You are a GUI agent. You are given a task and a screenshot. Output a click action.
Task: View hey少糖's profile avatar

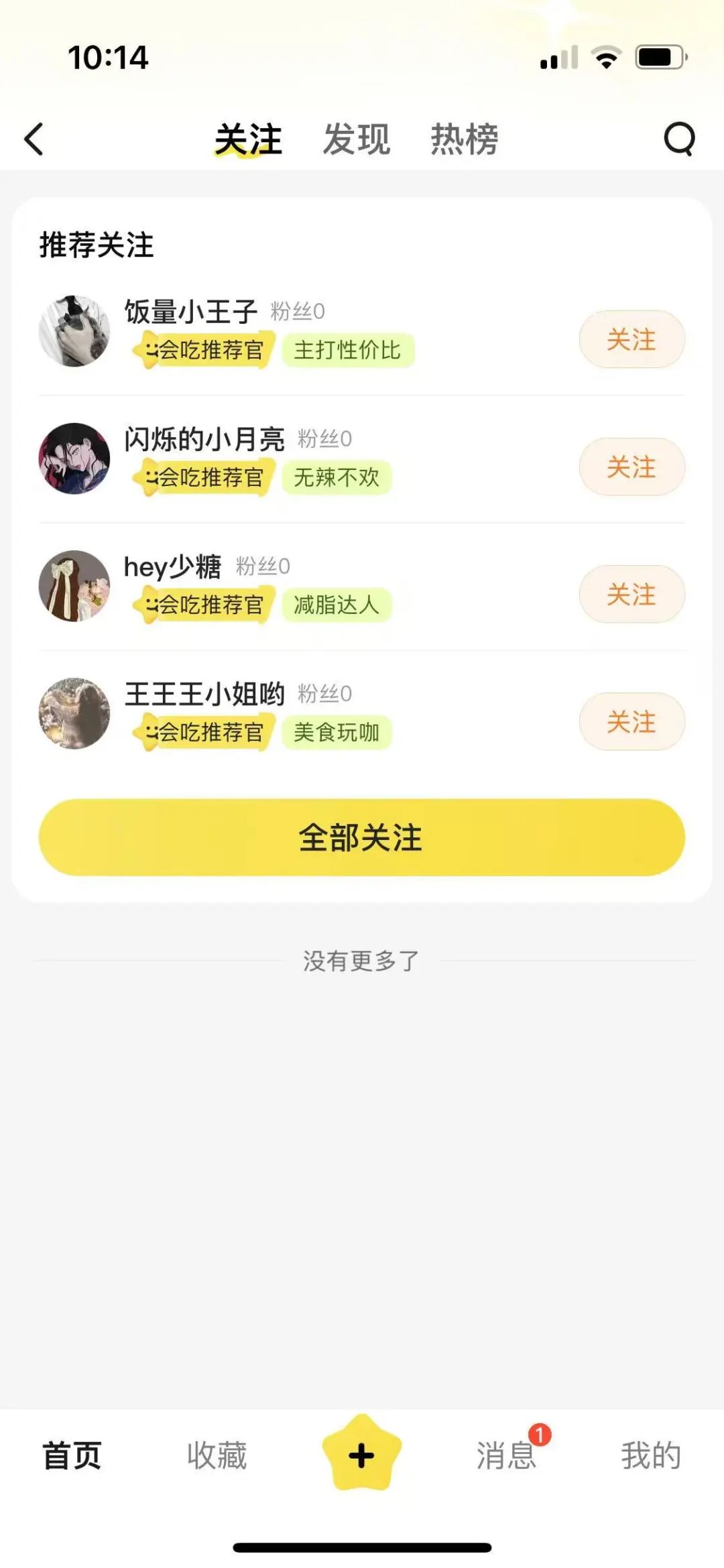(74, 586)
